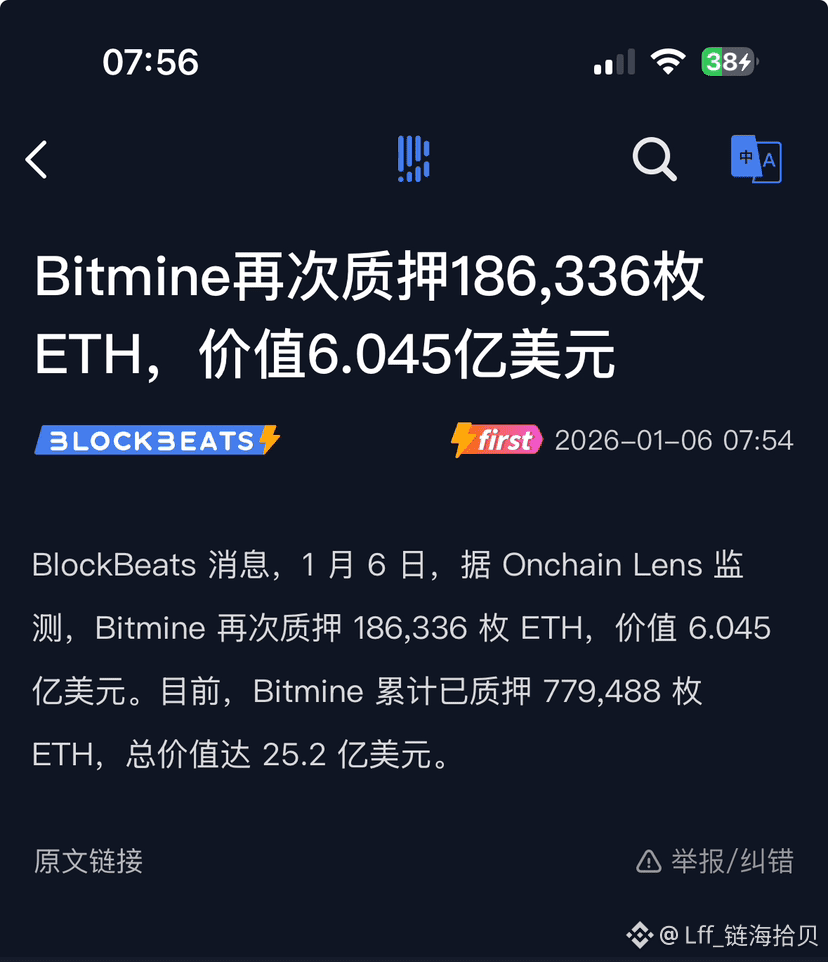Tap the orange 'first' lightning badge
Image resolution: width=828 pixels, height=962 pixels.
(x=497, y=440)
